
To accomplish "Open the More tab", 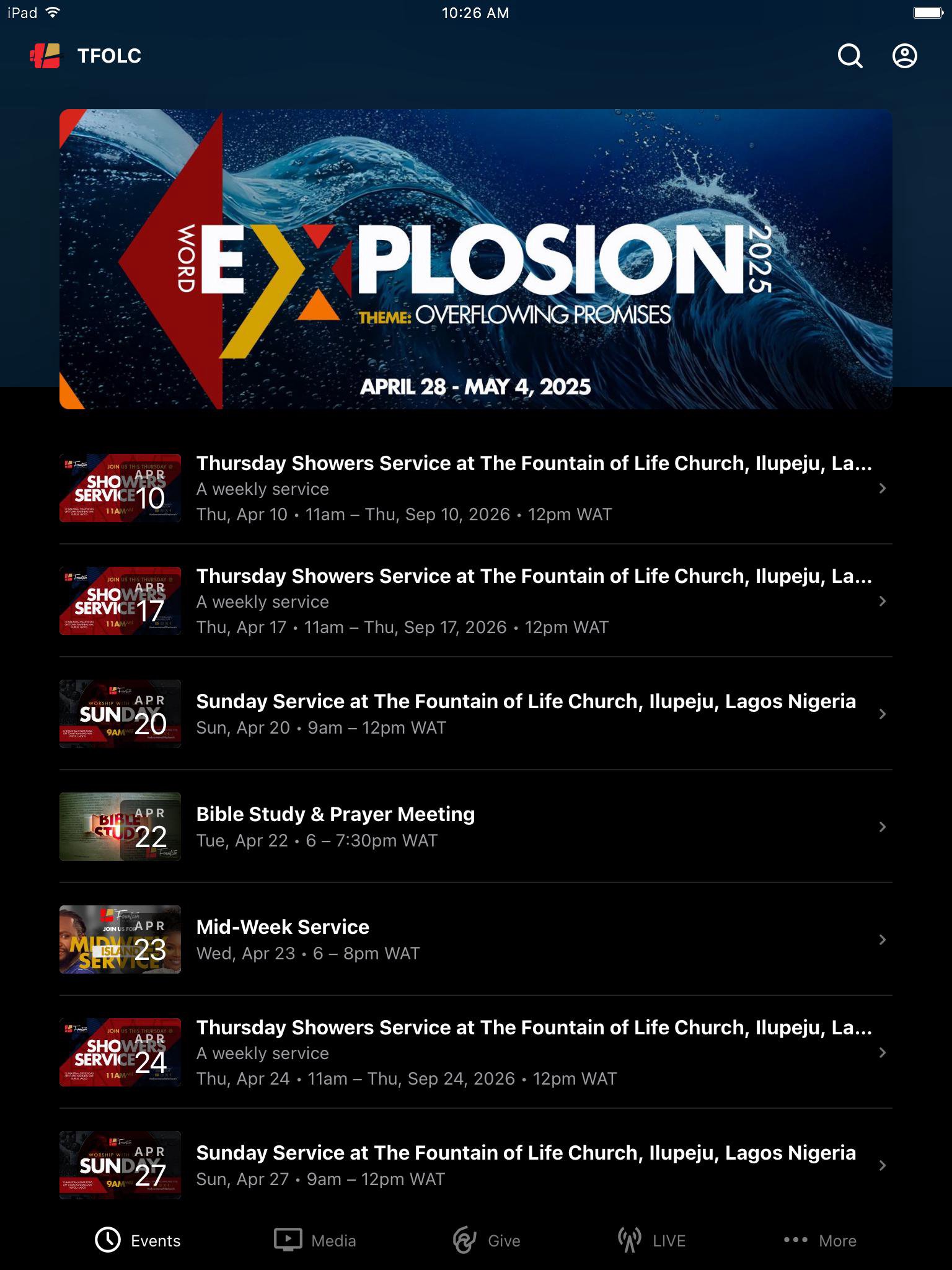I will [x=819, y=1240].
